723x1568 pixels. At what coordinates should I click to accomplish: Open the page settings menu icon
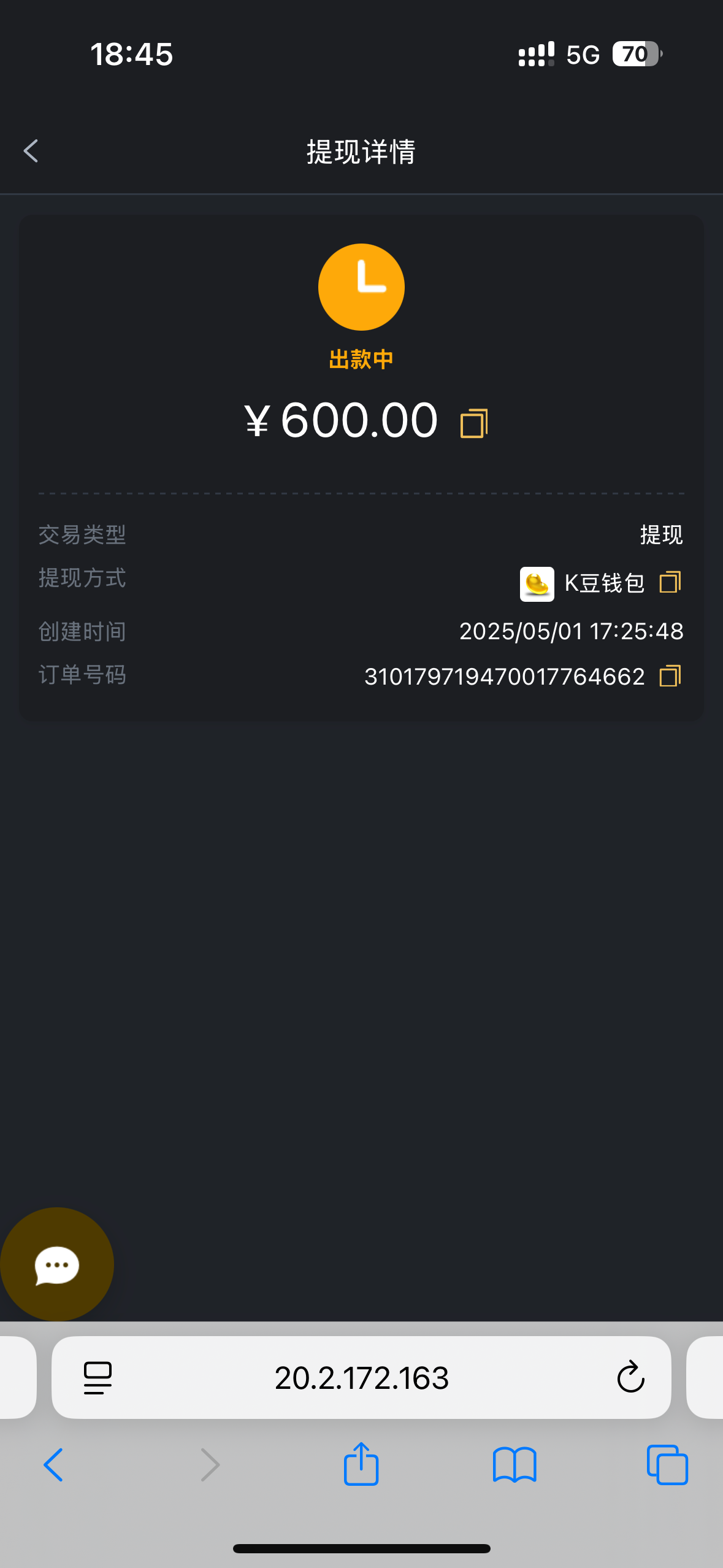click(98, 1378)
